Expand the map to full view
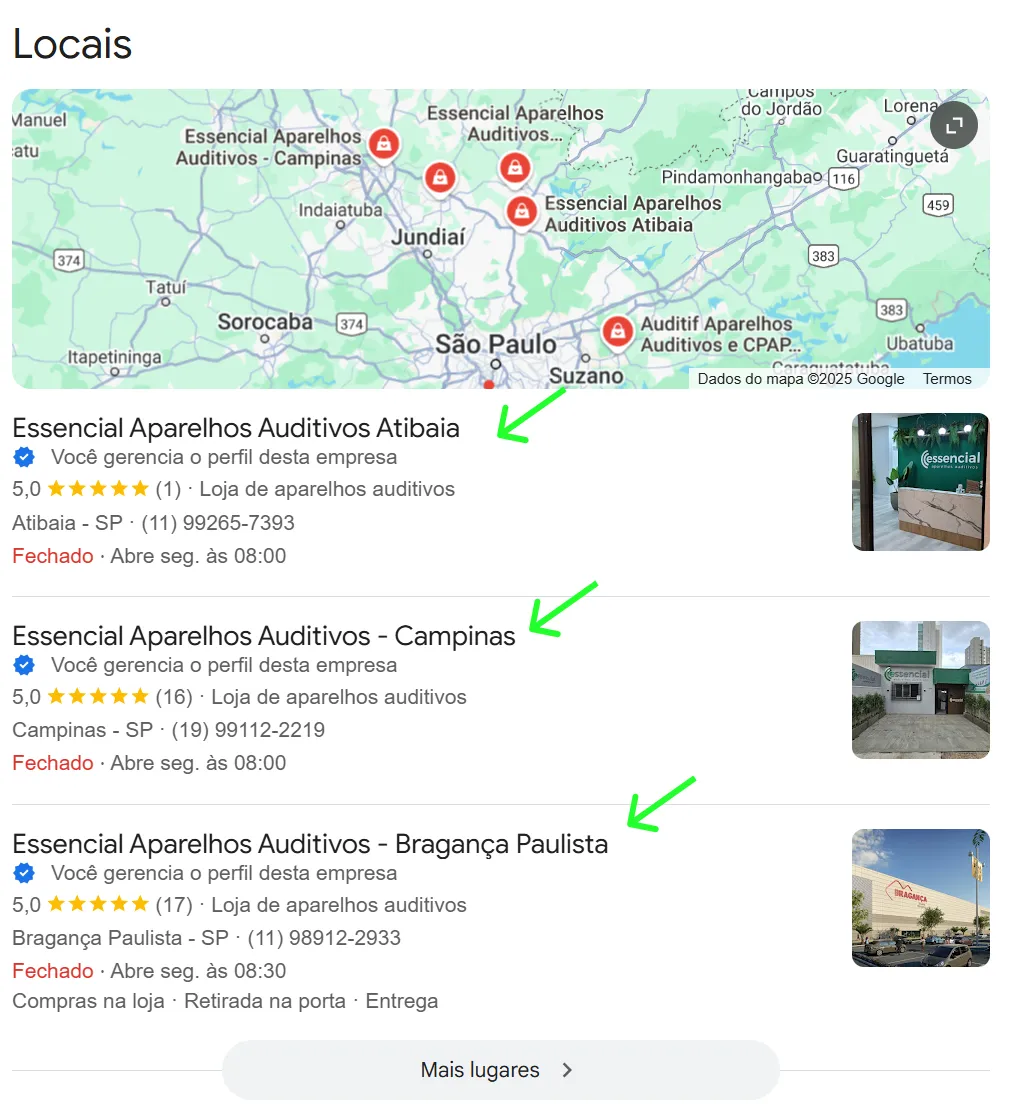Screen dimensions: 1025x1110 953,125
